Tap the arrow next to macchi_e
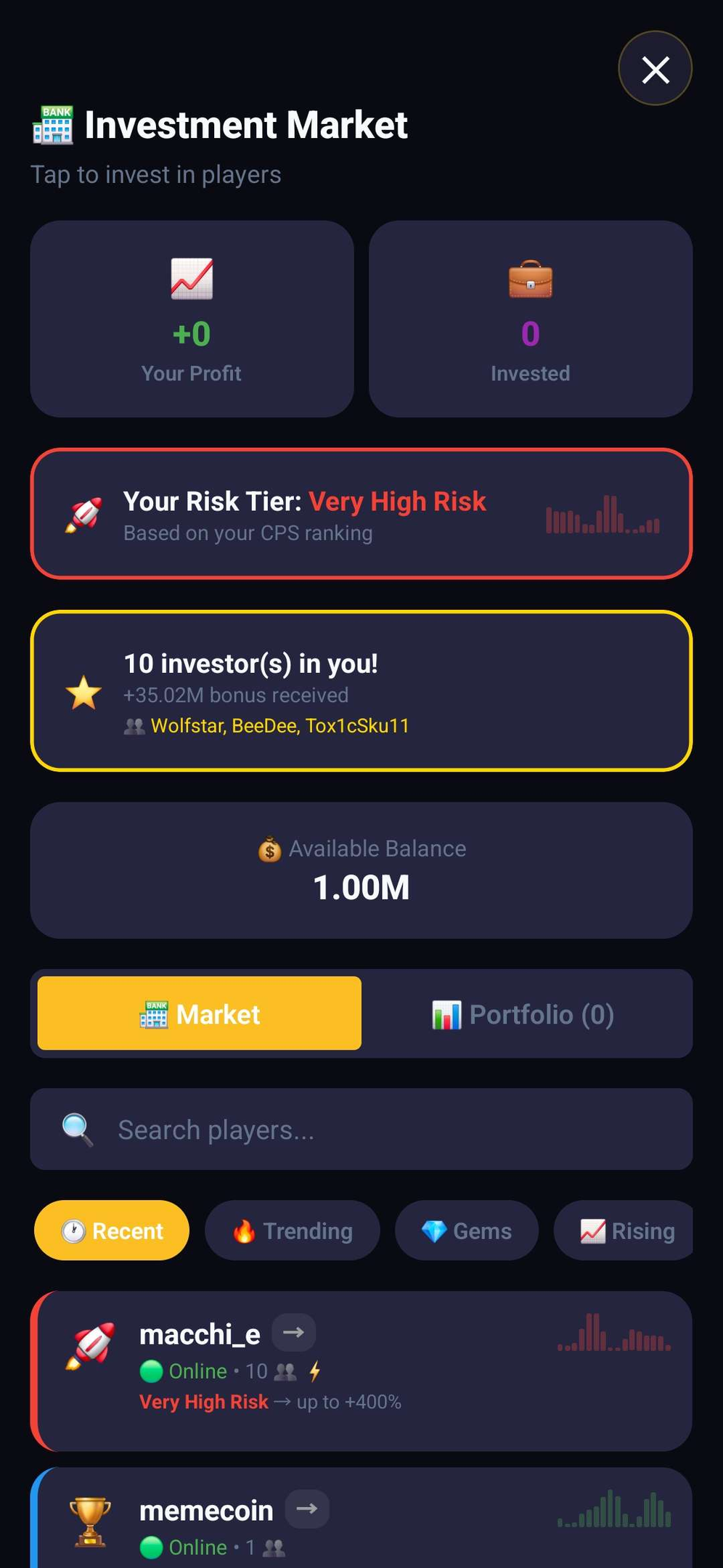The height and width of the screenshot is (1568, 723). pyautogui.click(x=293, y=1333)
